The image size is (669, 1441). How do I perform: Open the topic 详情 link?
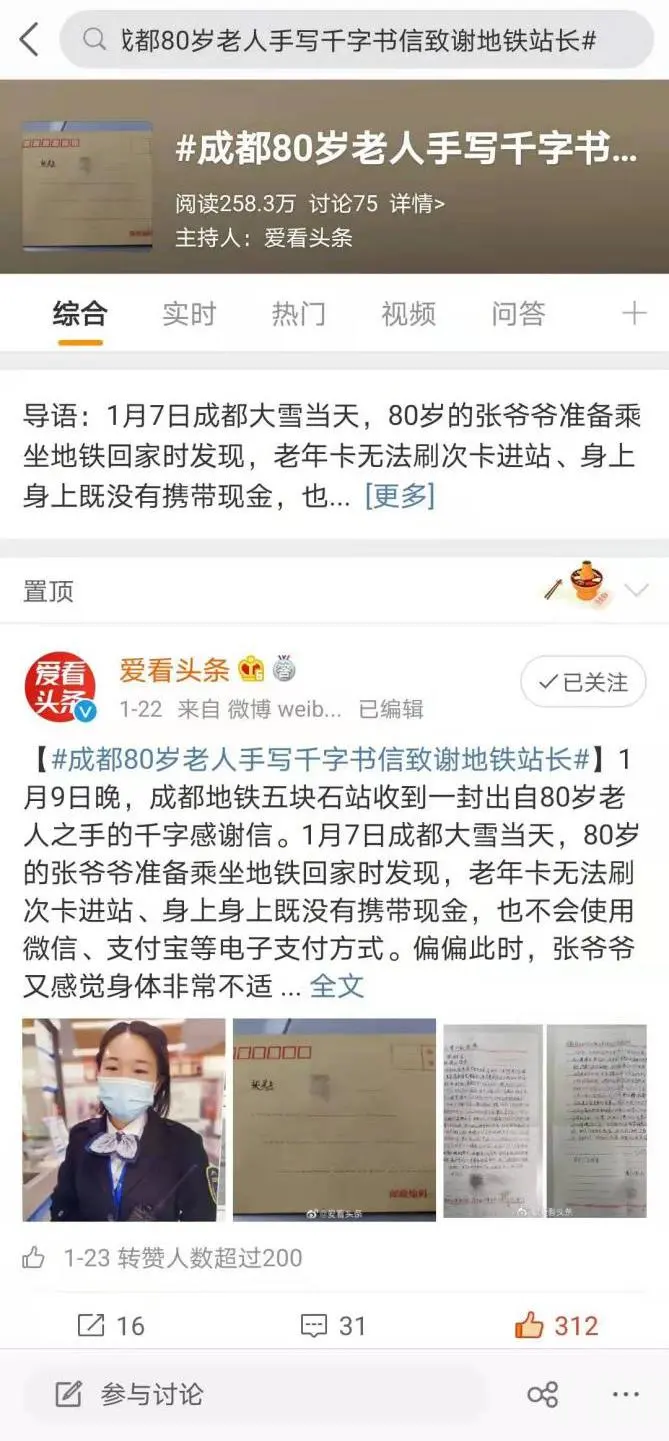416,204
